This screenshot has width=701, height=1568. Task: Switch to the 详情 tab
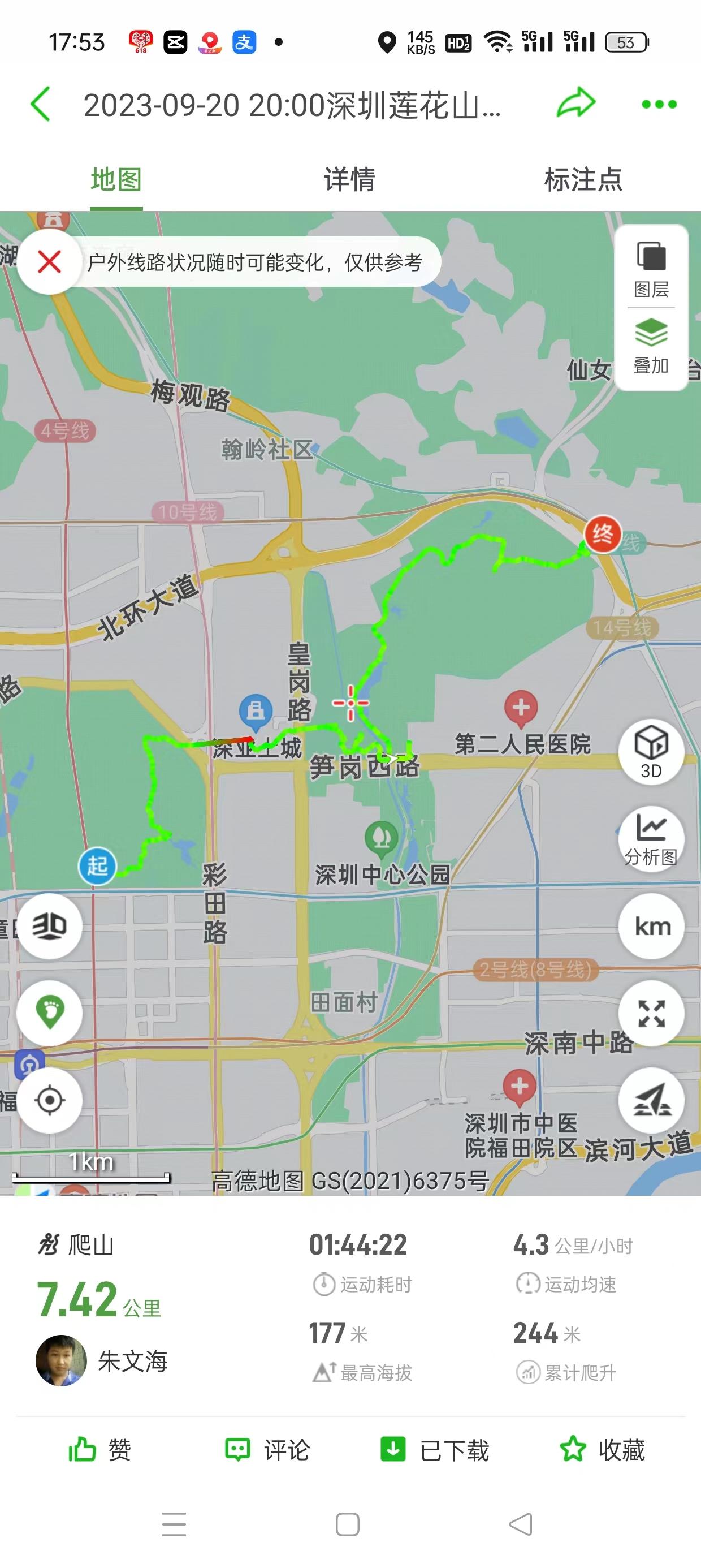[350, 179]
